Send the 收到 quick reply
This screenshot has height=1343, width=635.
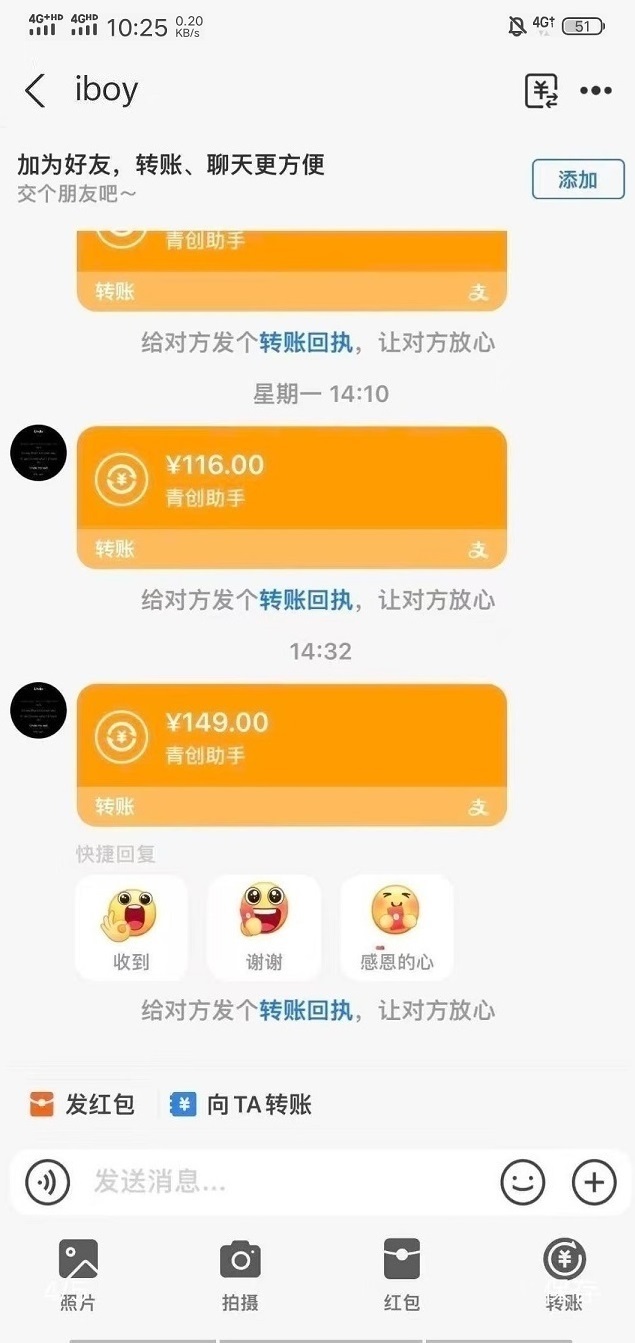tap(131, 927)
